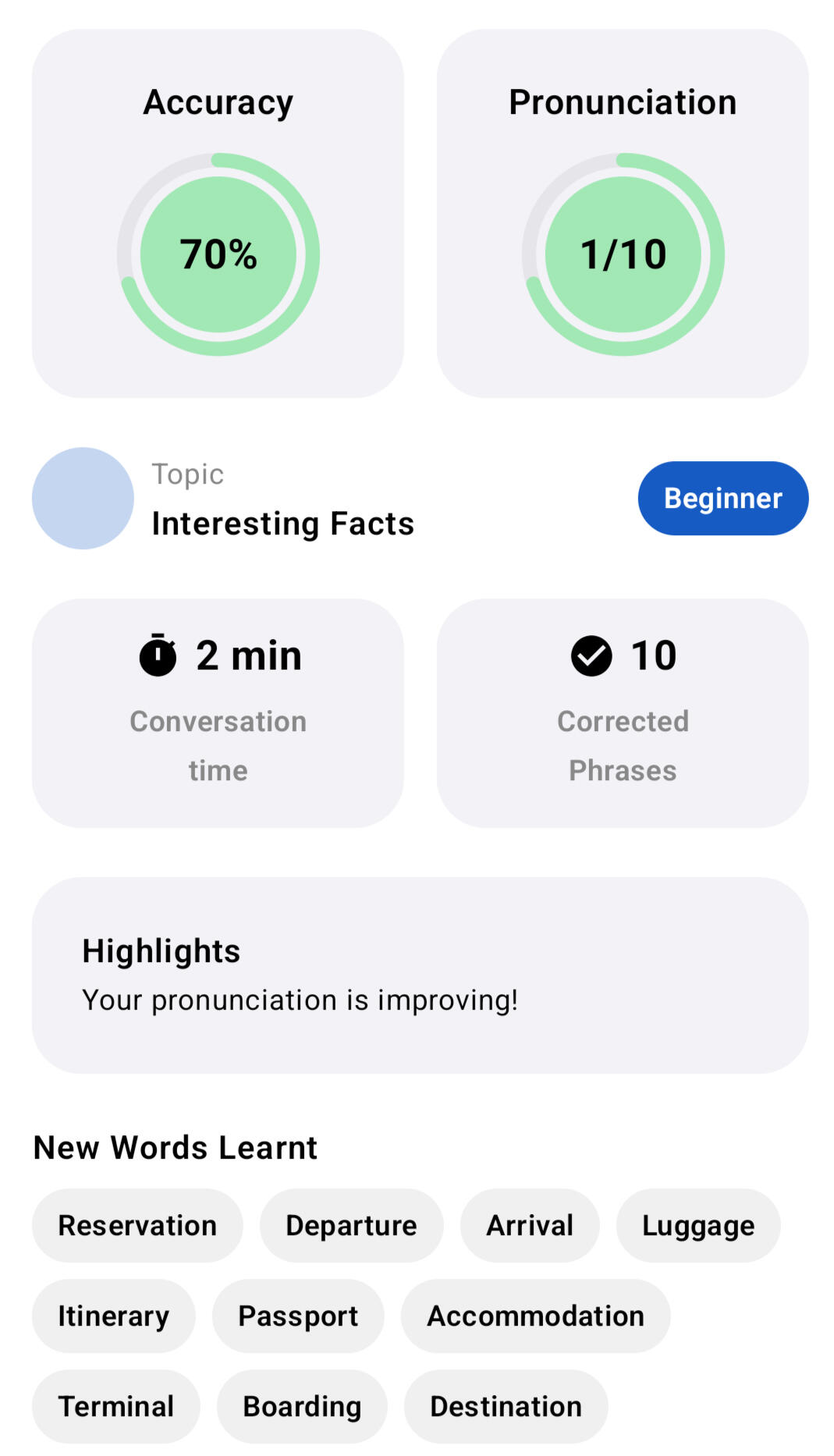
Task: Tap the Arrival word chip
Action: 530,1225
